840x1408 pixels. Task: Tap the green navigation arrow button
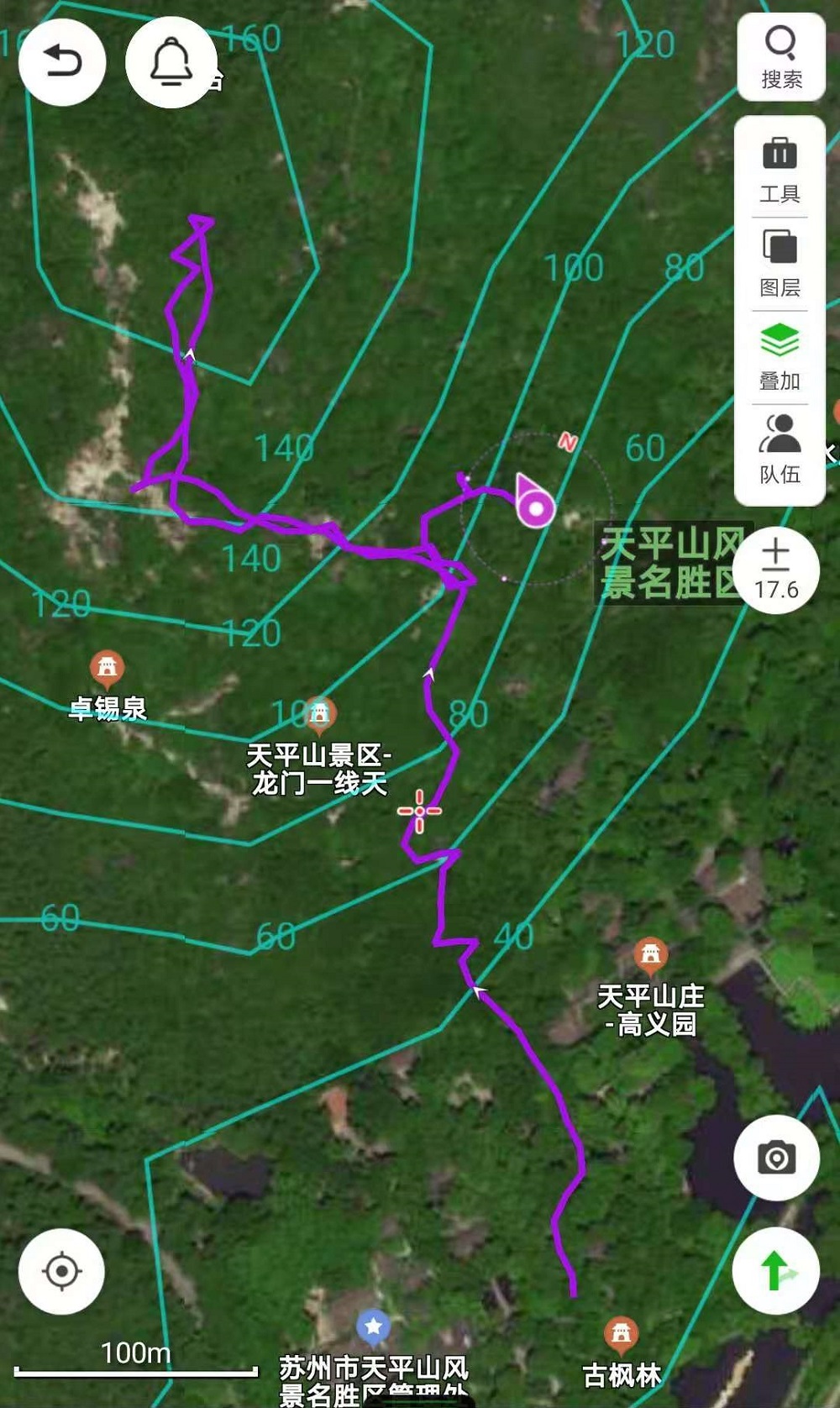(x=776, y=1271)
